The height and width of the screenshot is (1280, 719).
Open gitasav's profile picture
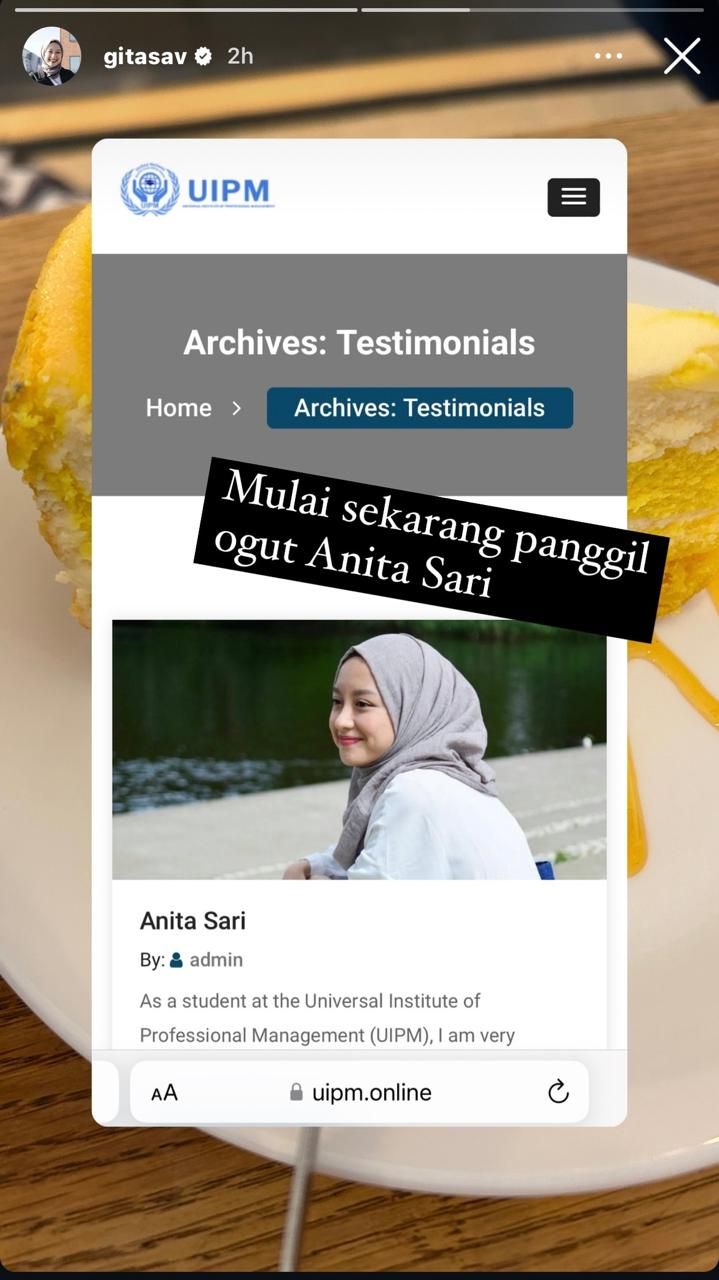coord(51,56)
